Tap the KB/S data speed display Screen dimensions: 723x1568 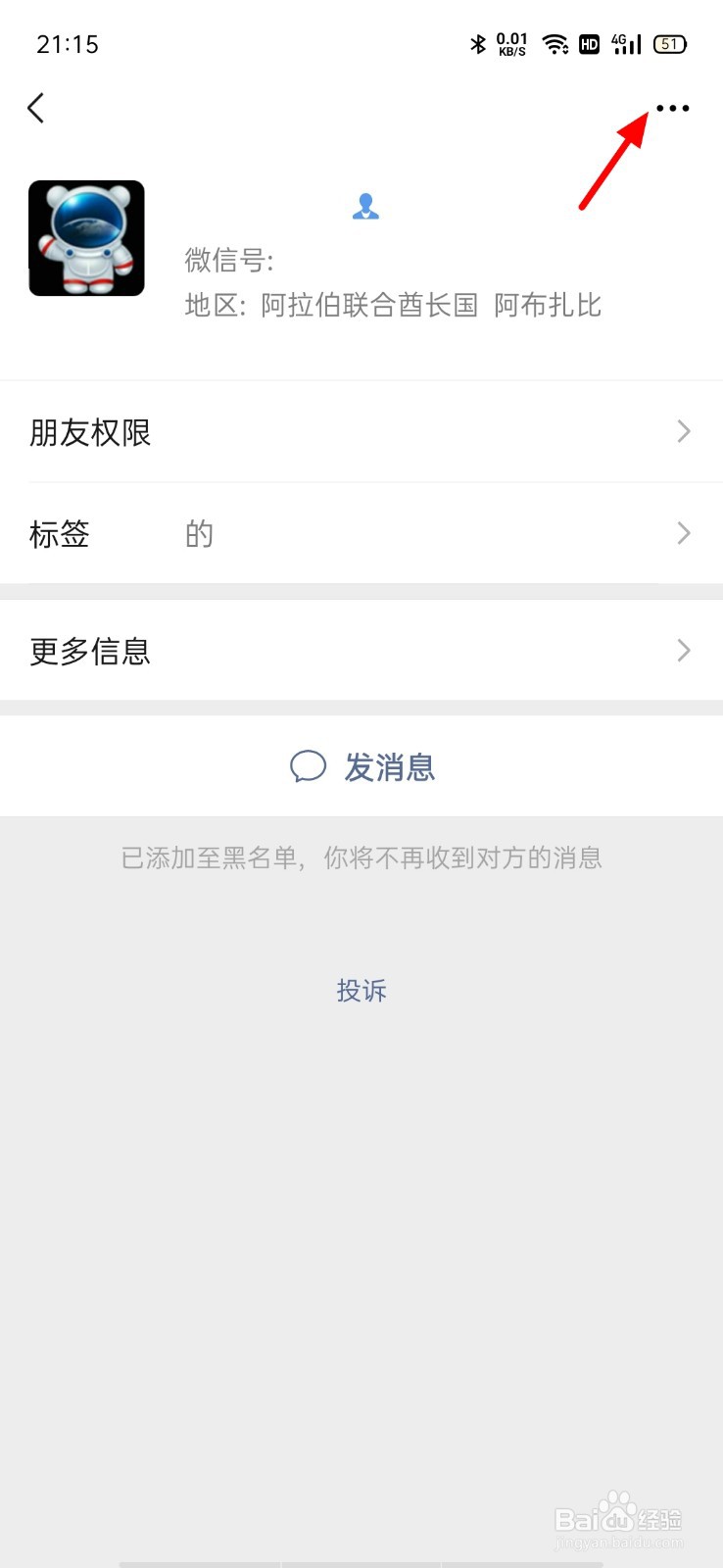click(x=511, y=43)
